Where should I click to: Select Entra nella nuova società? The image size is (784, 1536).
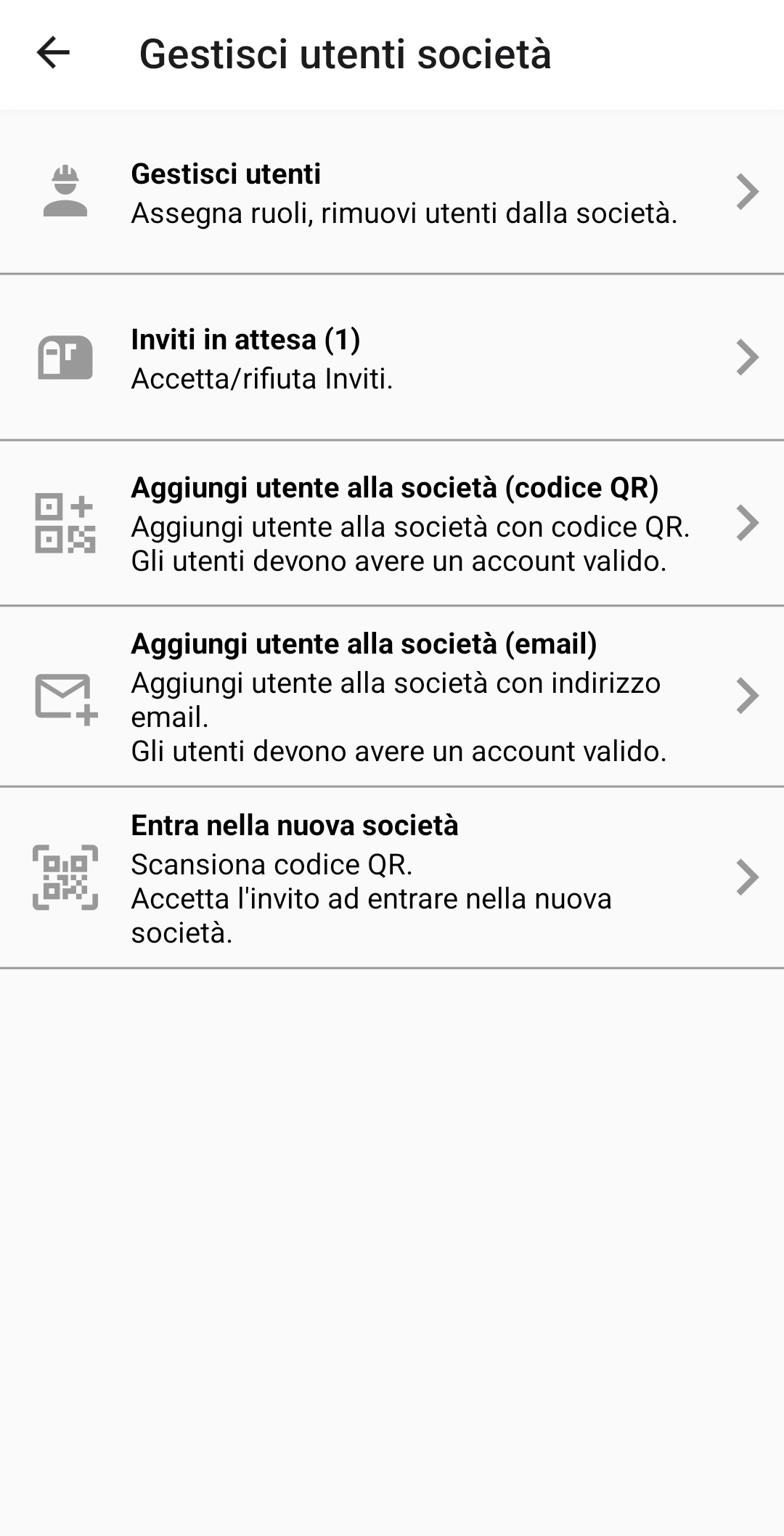(392, 877)
